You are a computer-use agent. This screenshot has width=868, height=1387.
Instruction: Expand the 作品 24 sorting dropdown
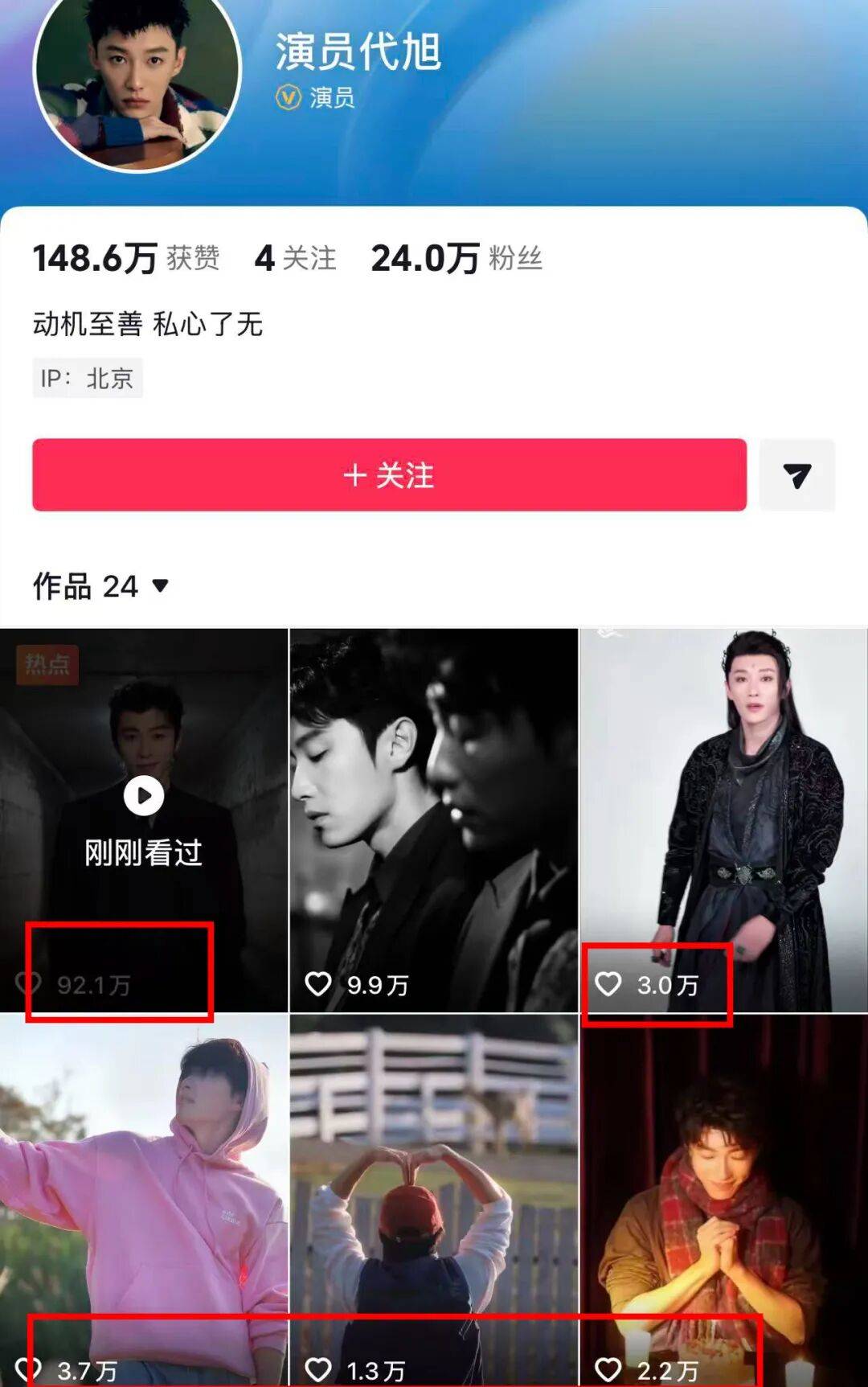pos(160,586)
